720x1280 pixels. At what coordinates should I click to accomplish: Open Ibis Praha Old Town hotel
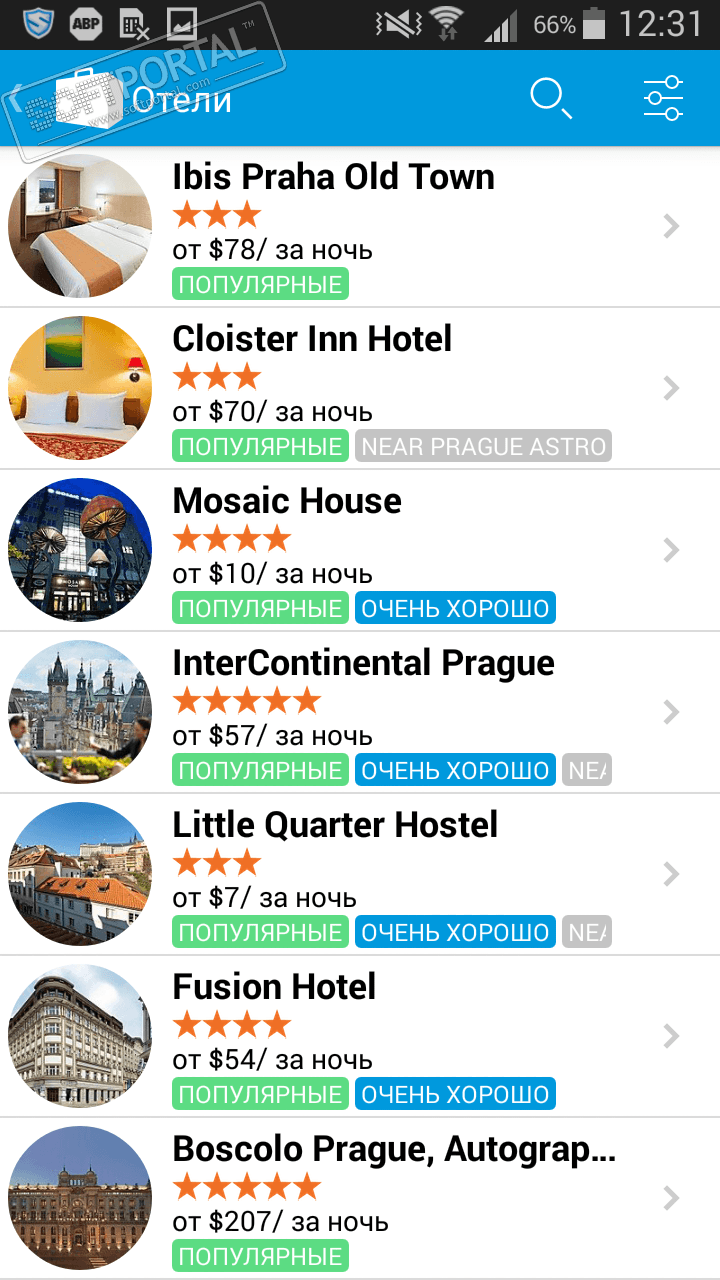pyautogui.click(x=333, y=178)
